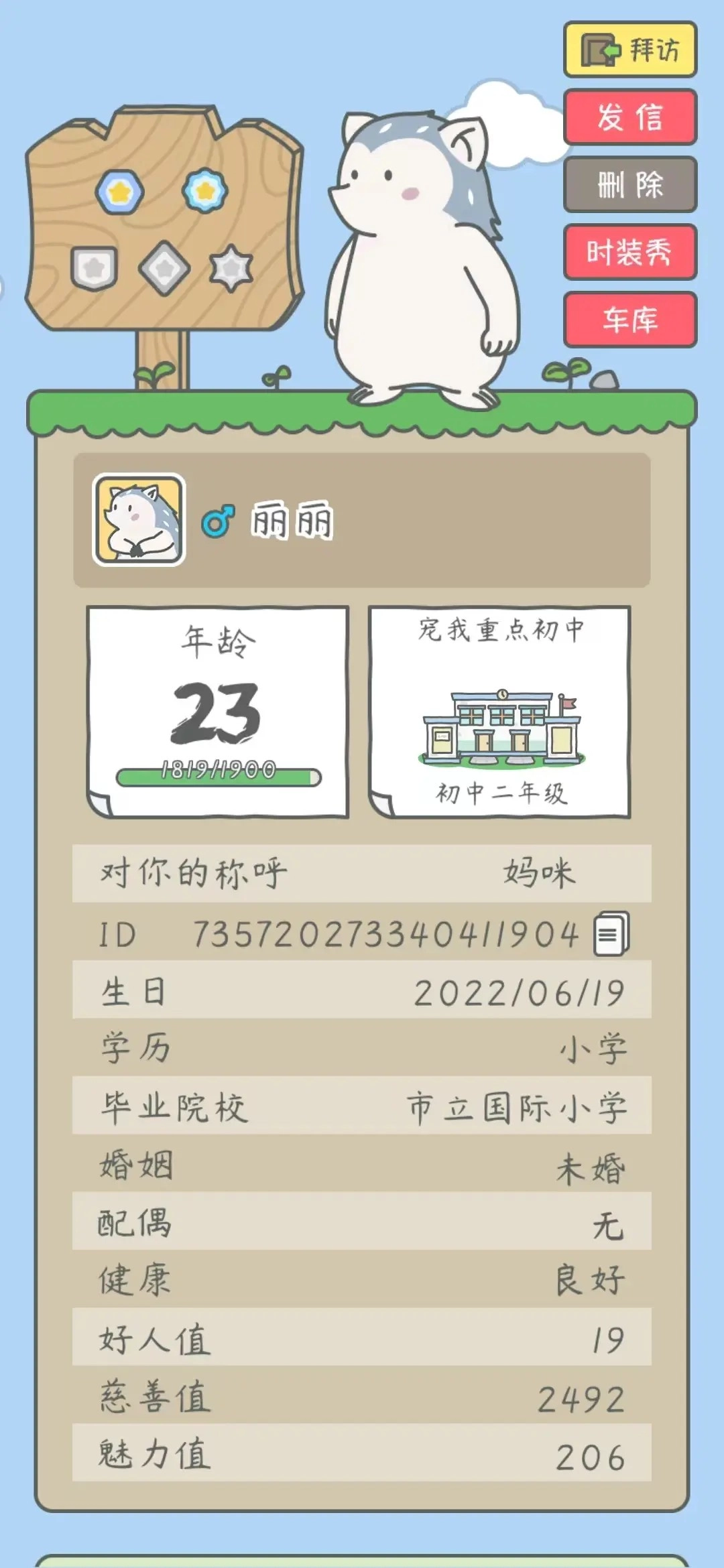Viewport: 724px width, 1568px height.
Task: Click the birthday row showing 2022/06/19
Action: click(x=362, y=990)
